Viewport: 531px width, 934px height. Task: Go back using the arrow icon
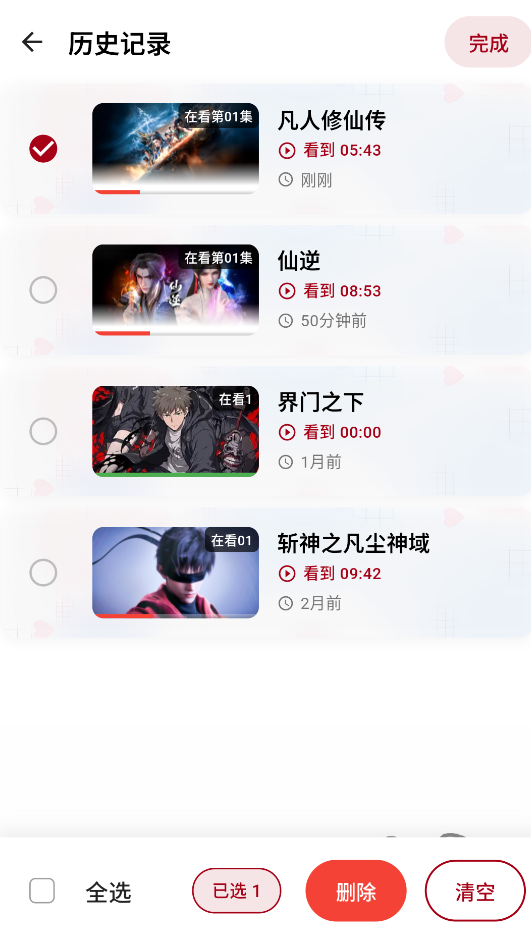pyautogui.click(x=32, y=42)
